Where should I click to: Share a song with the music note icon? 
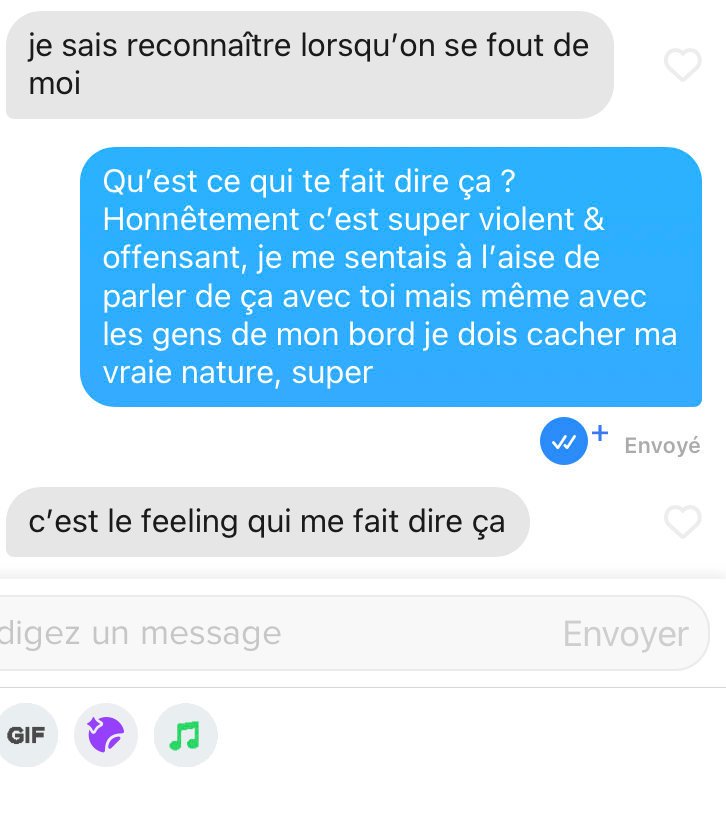tap(185, 736)
